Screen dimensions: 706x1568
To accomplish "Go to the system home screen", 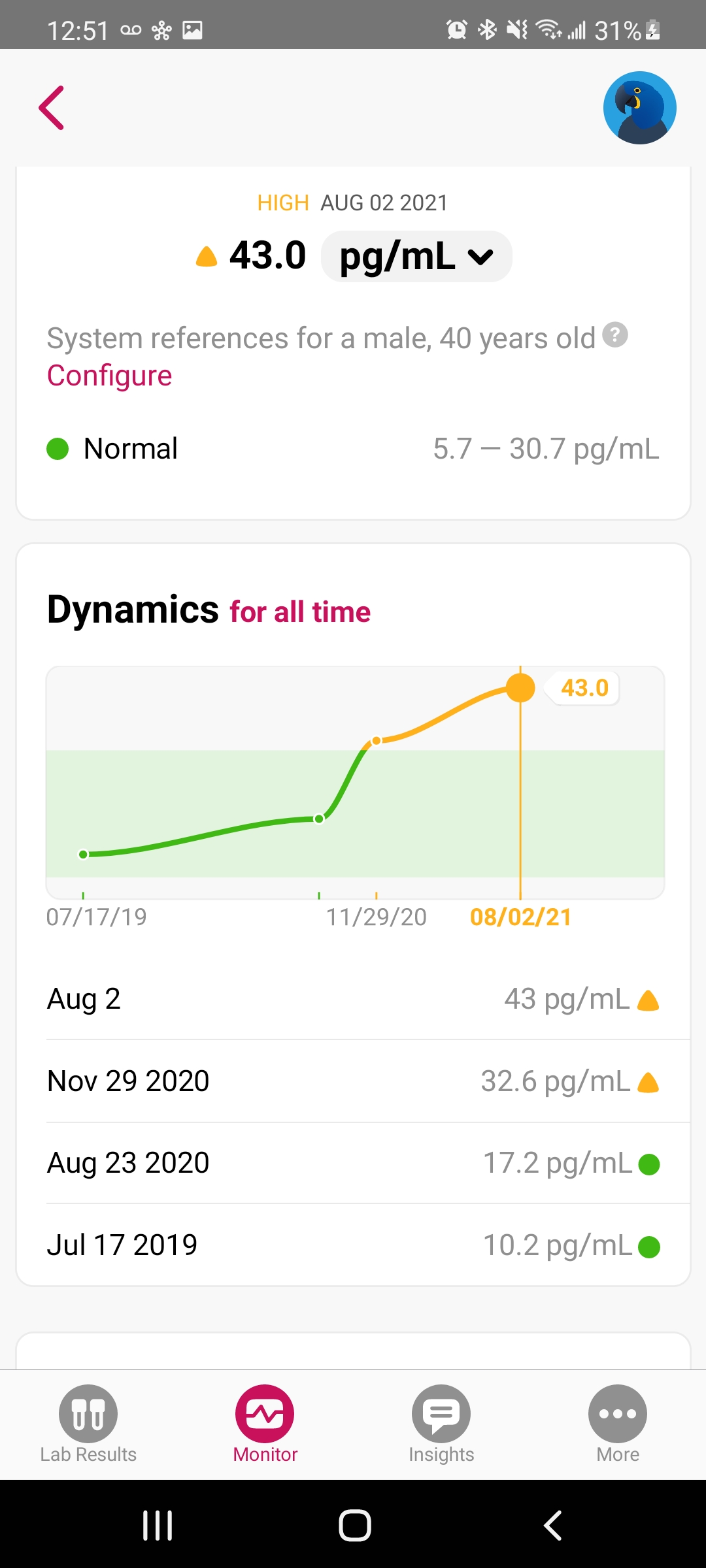I will point(355,1526).
